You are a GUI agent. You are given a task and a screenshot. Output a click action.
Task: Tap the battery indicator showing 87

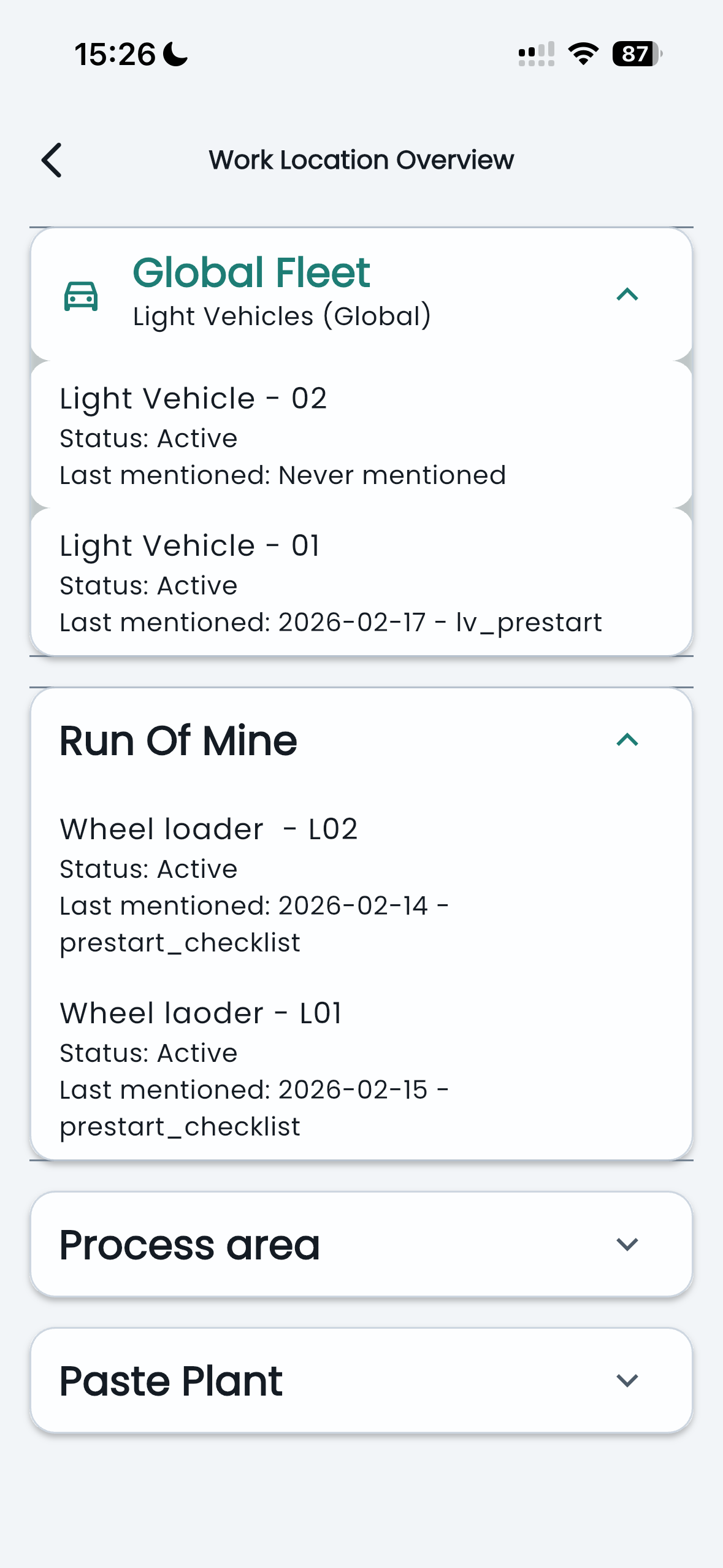tap(635, 55)
